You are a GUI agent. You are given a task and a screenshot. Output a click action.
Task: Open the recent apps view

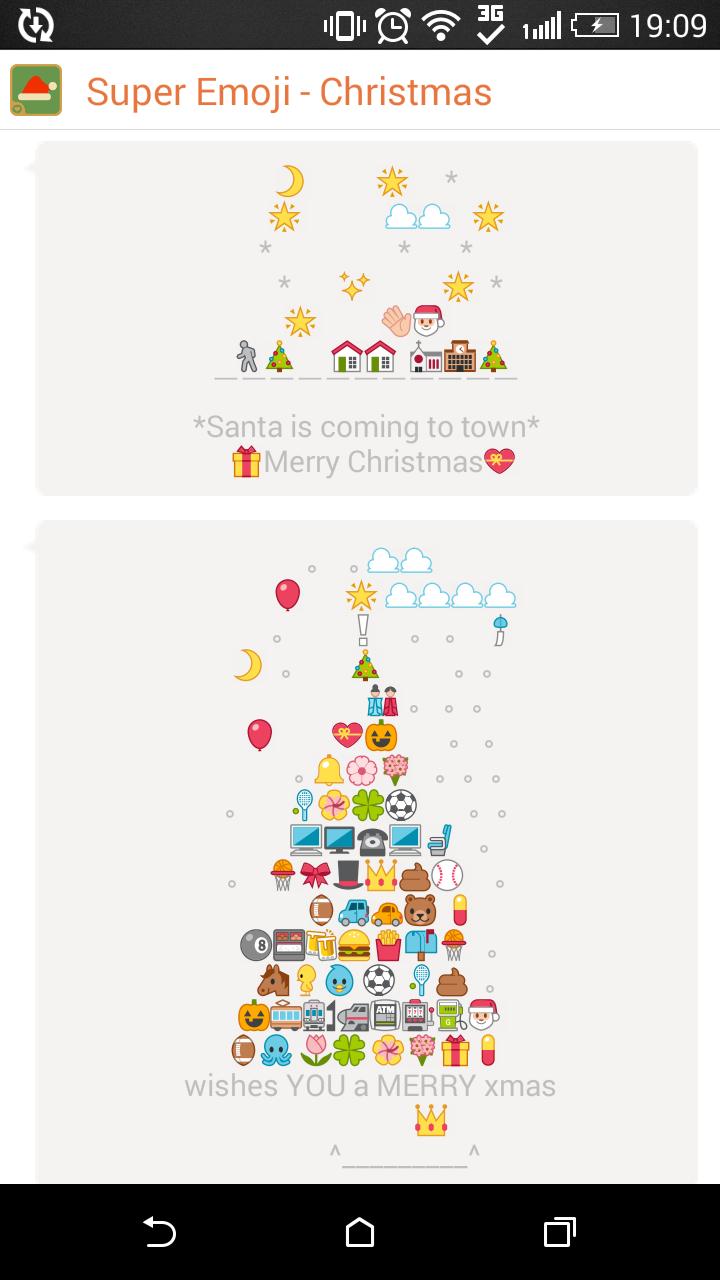[x=560, y=1232]
